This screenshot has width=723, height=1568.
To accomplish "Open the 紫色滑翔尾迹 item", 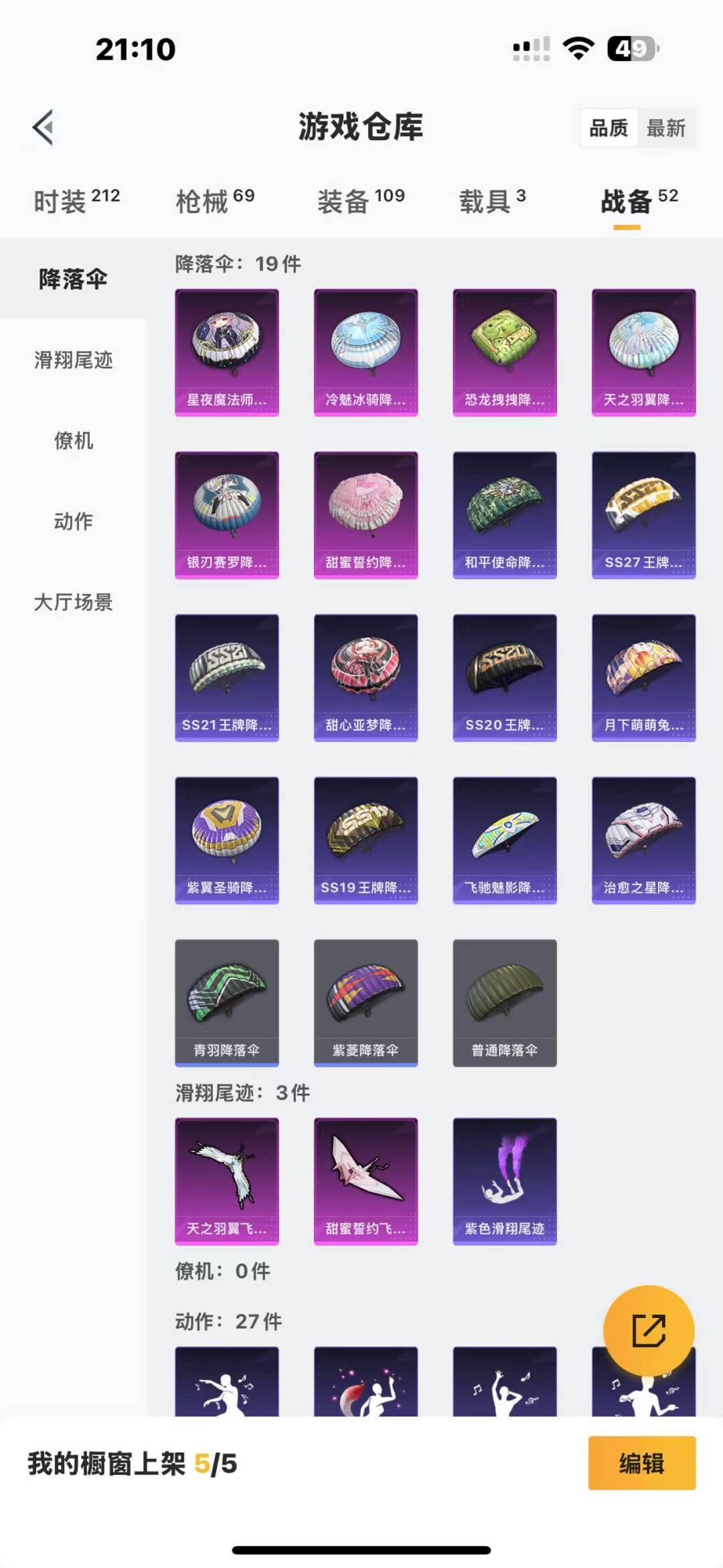I will pyautogui.click(x=505, y=1182).
